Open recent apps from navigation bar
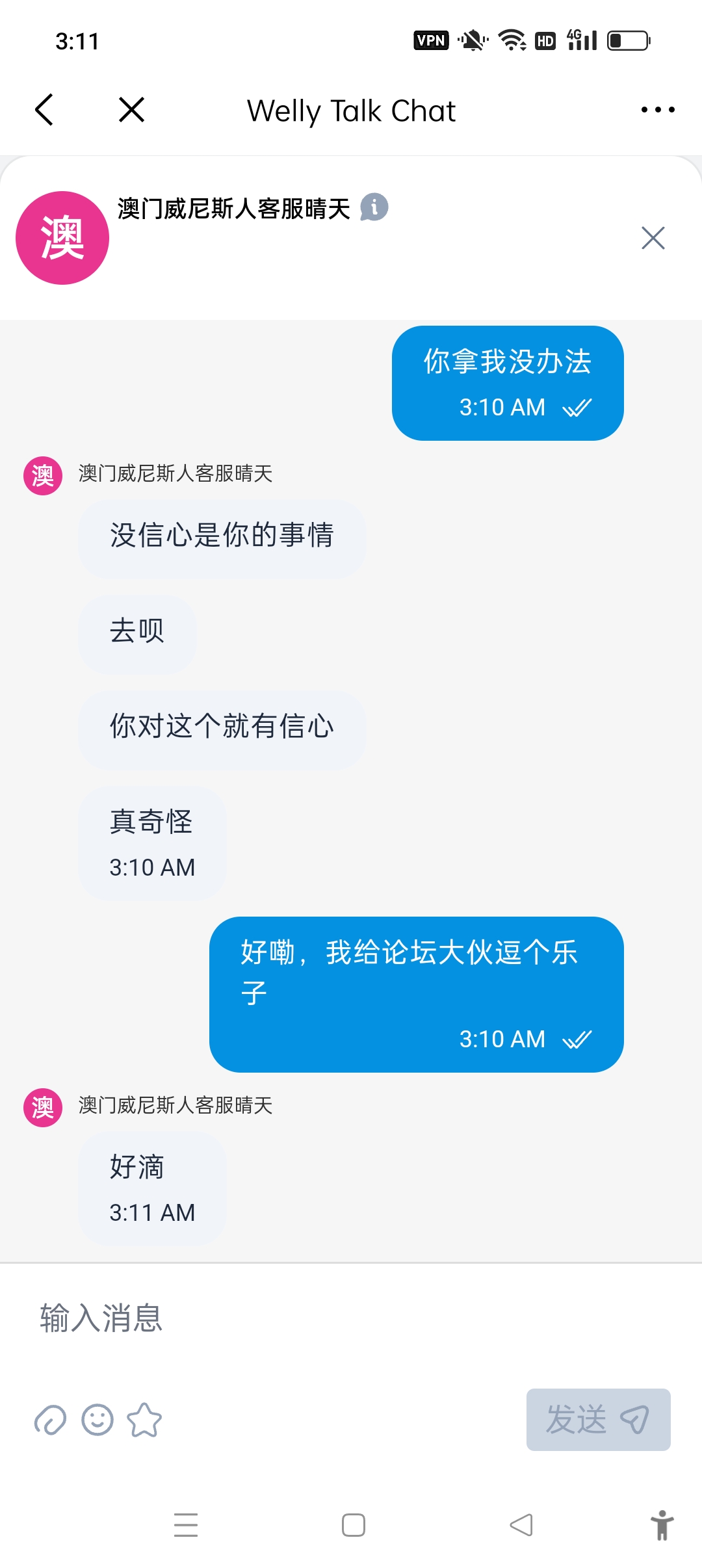 point(186,1525)
